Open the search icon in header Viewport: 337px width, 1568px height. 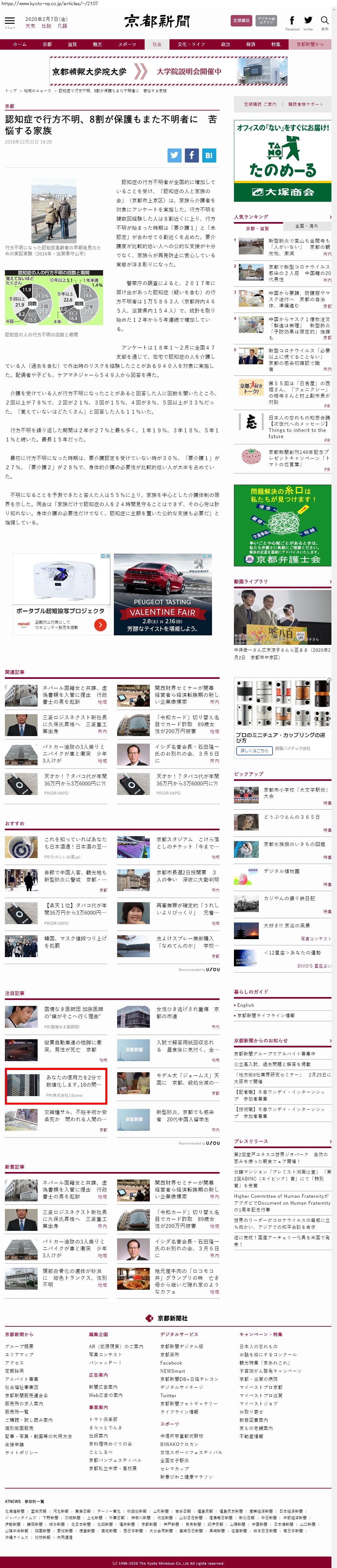point(324,22)
